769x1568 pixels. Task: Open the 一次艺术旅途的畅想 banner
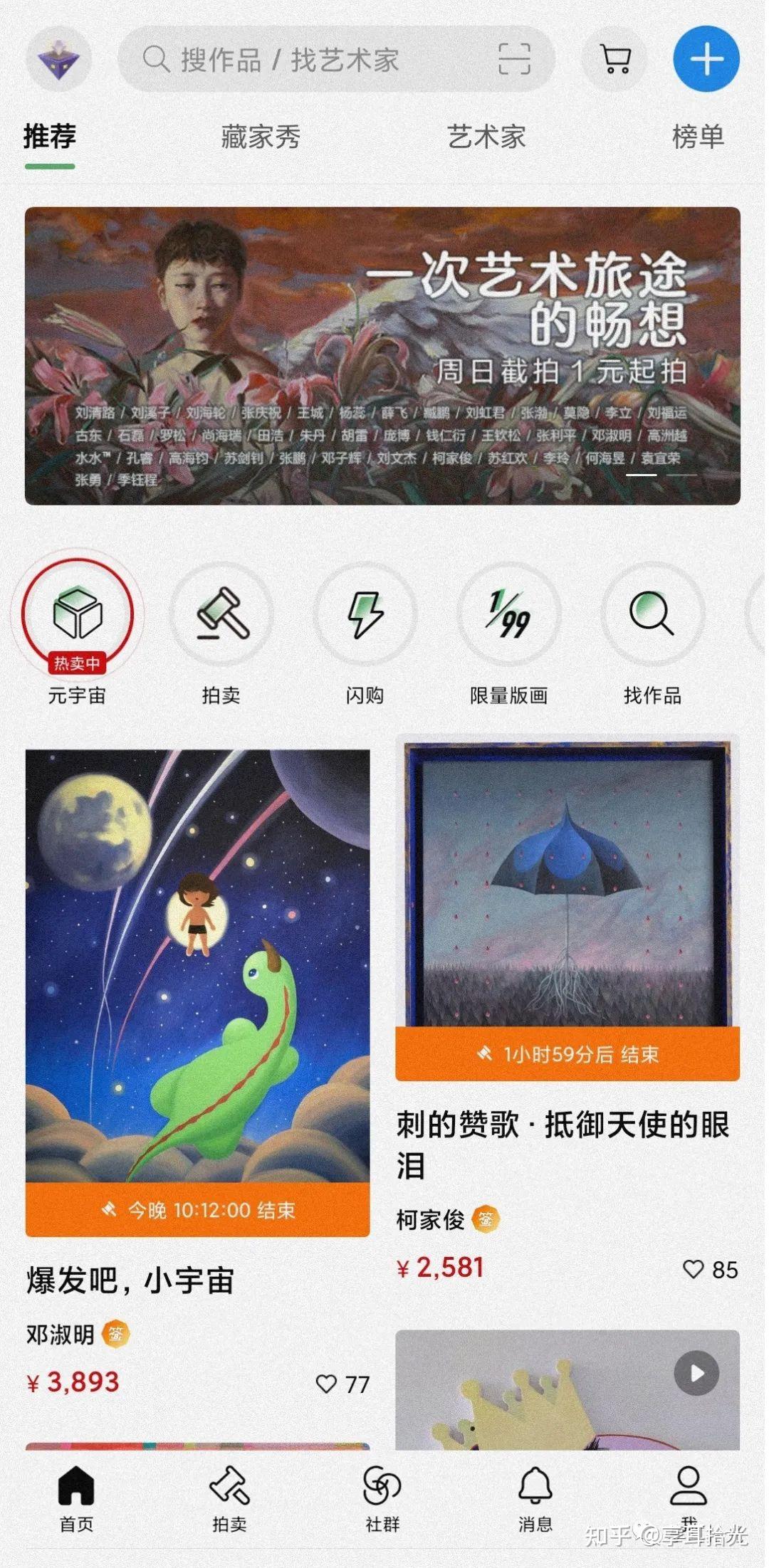383,356
